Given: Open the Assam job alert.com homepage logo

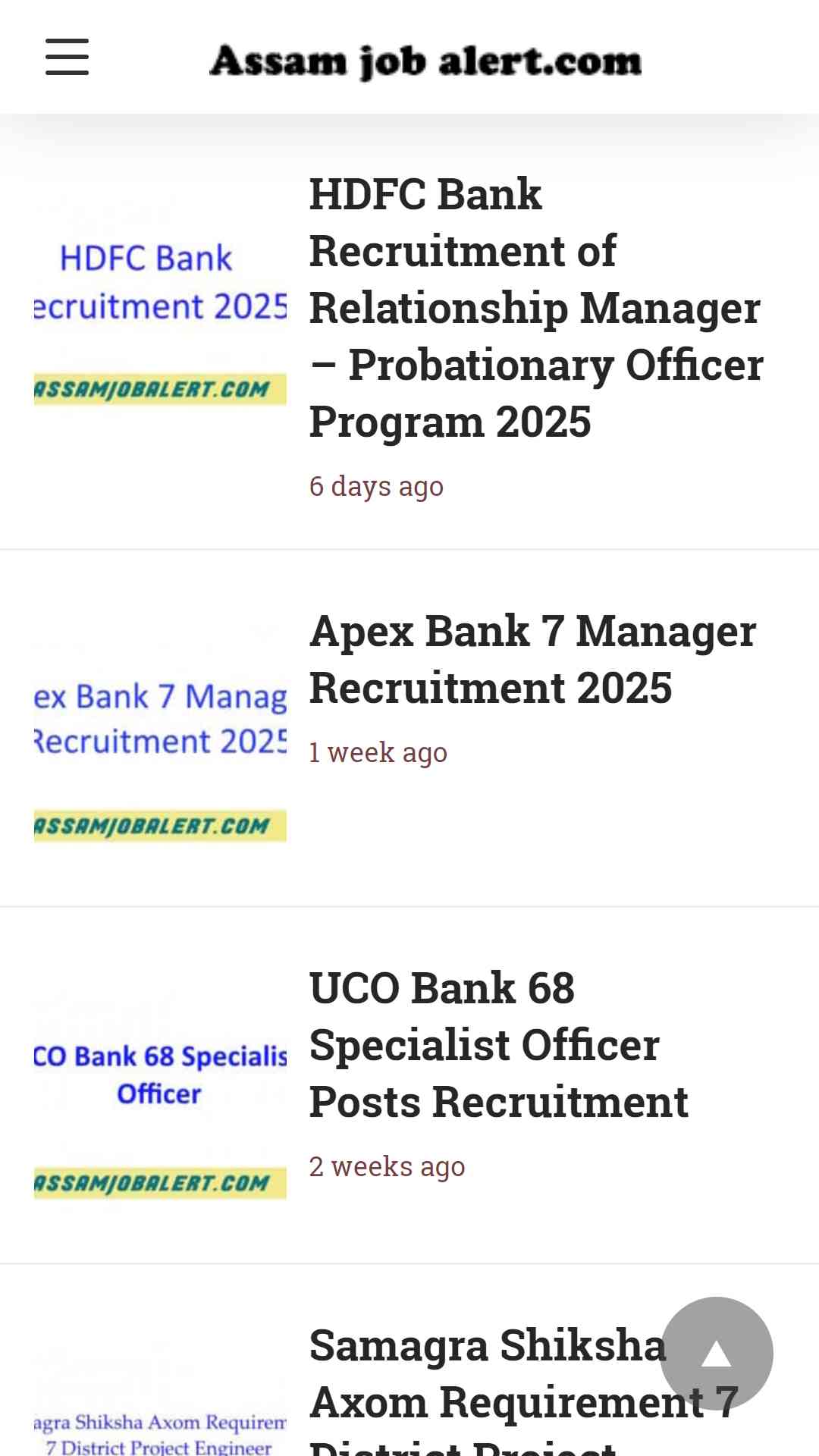Looking at the screenshot, I should 425,61.
